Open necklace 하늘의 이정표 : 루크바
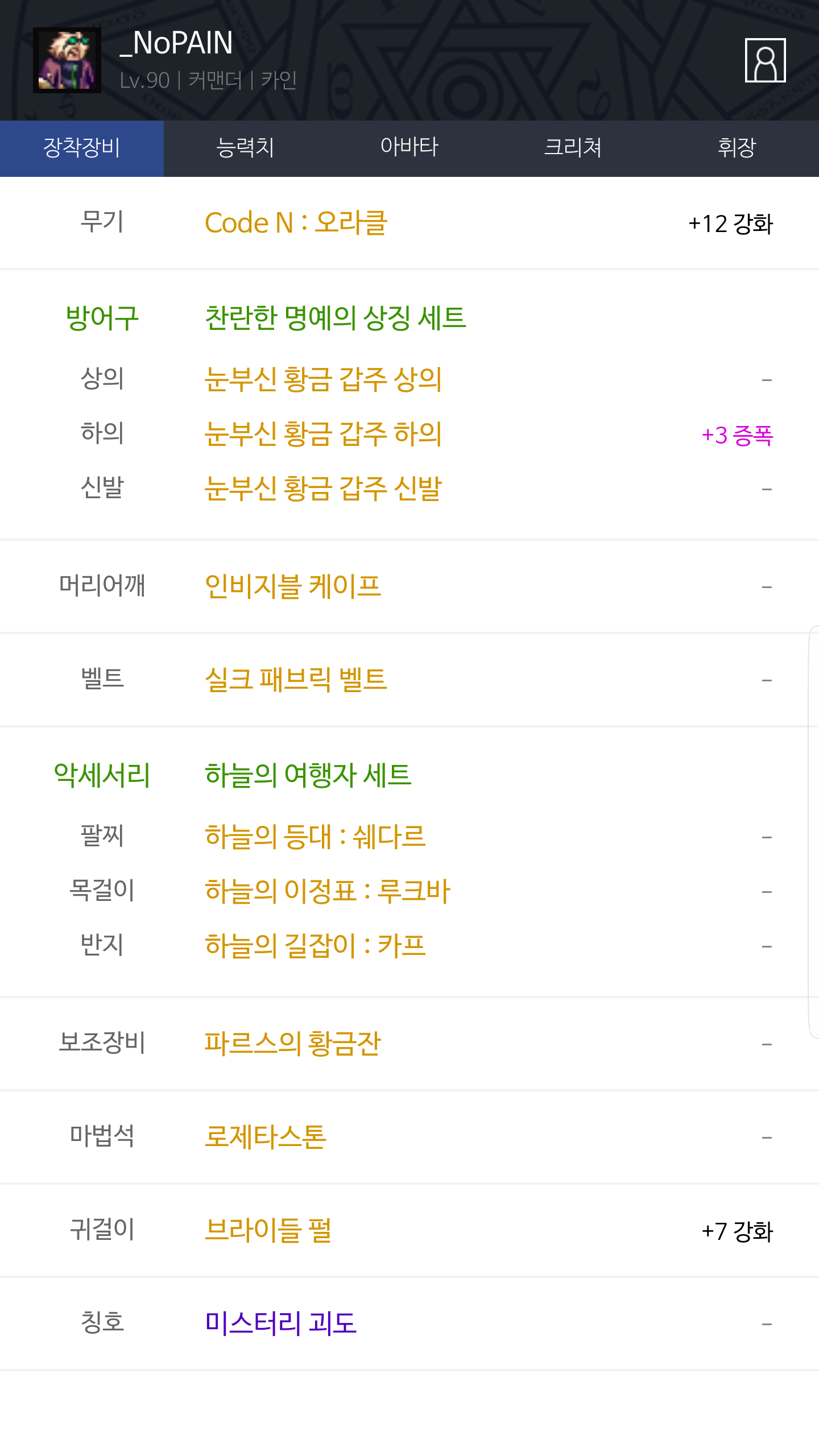Image resolution: width=819 pixels, height=1456 pixels. (x=327, y=891)
